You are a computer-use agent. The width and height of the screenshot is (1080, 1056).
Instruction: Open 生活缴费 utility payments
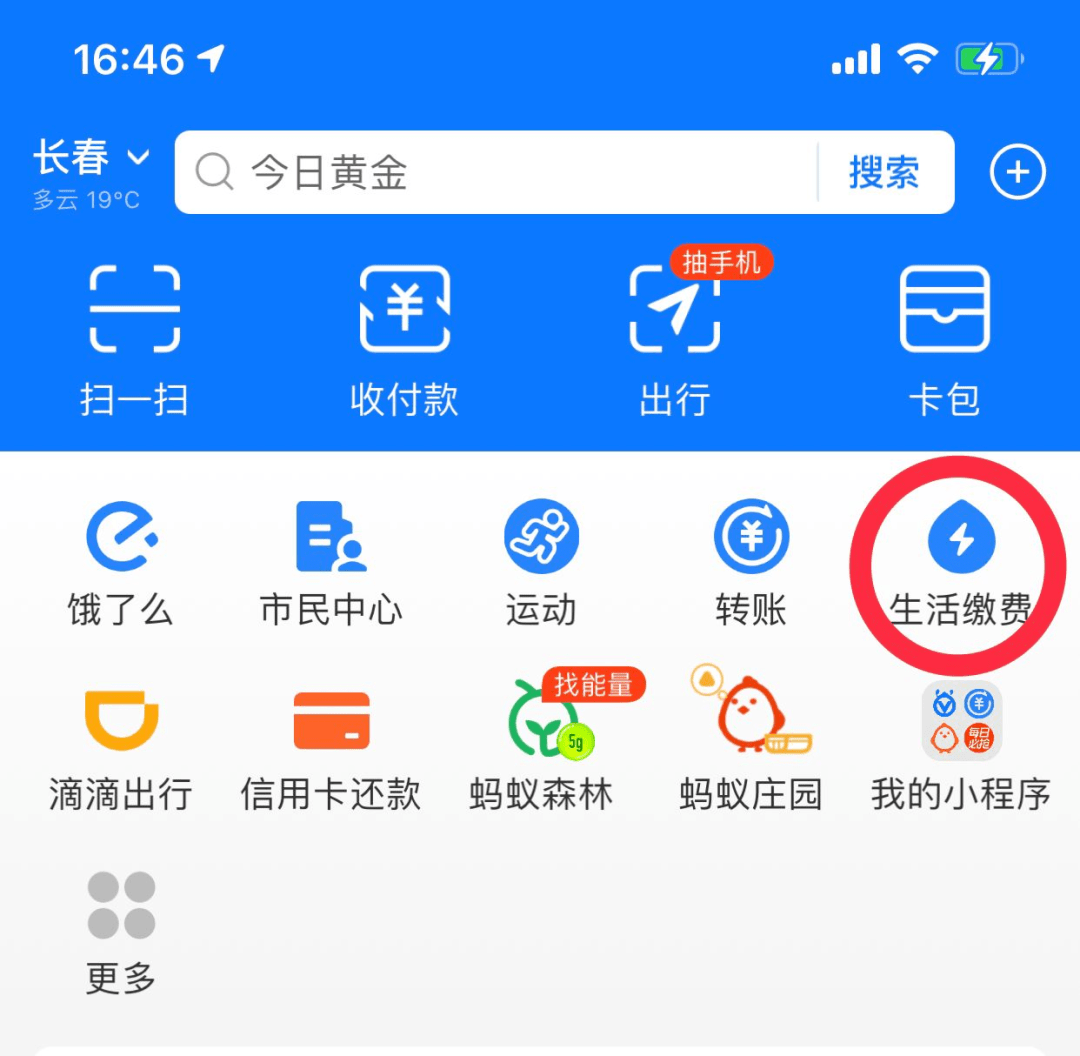pyautogui.click(x=960, y=565)
